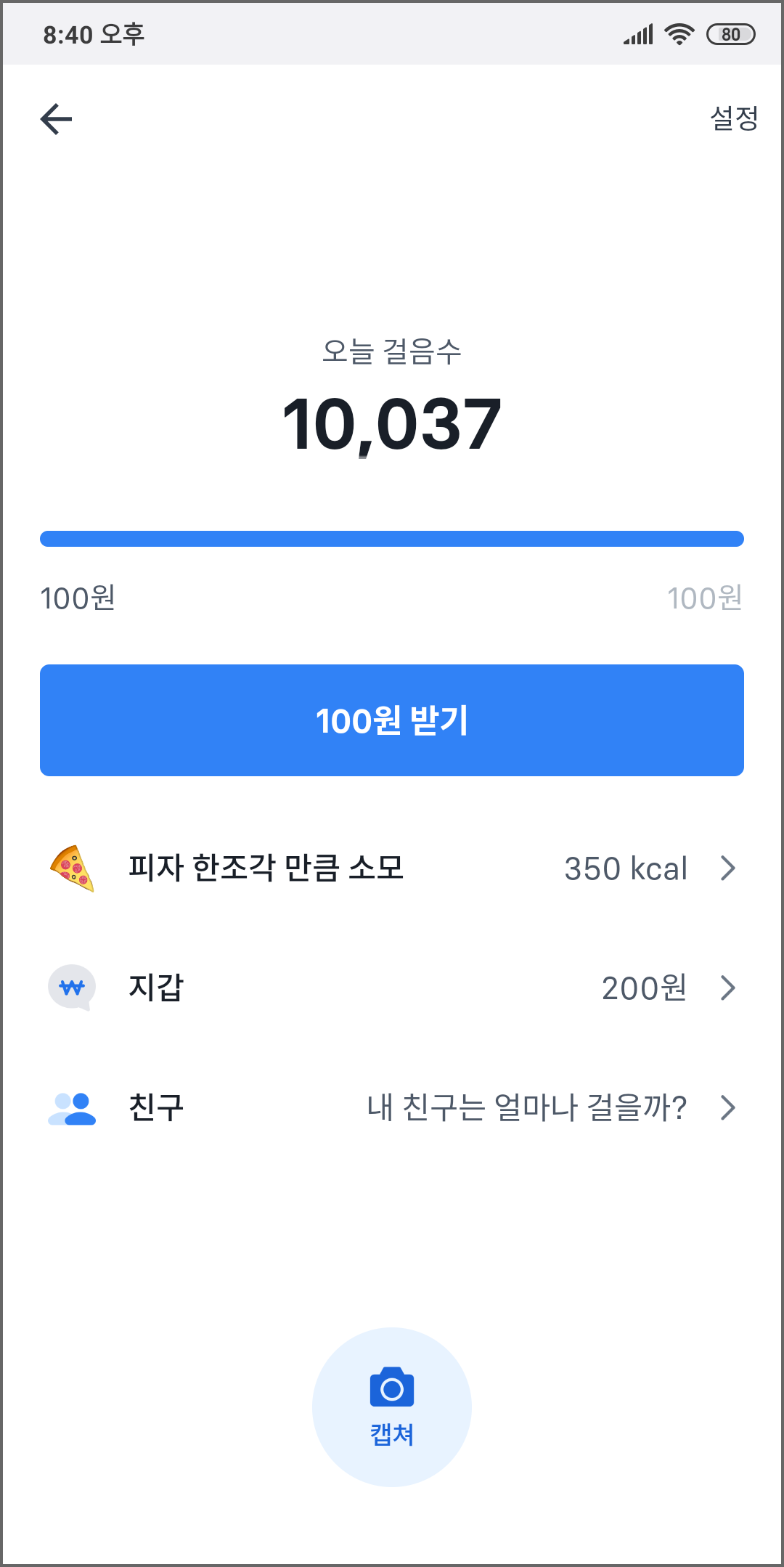Viewport: 784px width, 1567px height.
Task: Tap the 캡쳐 camera button
Action: pos(392,1407)
